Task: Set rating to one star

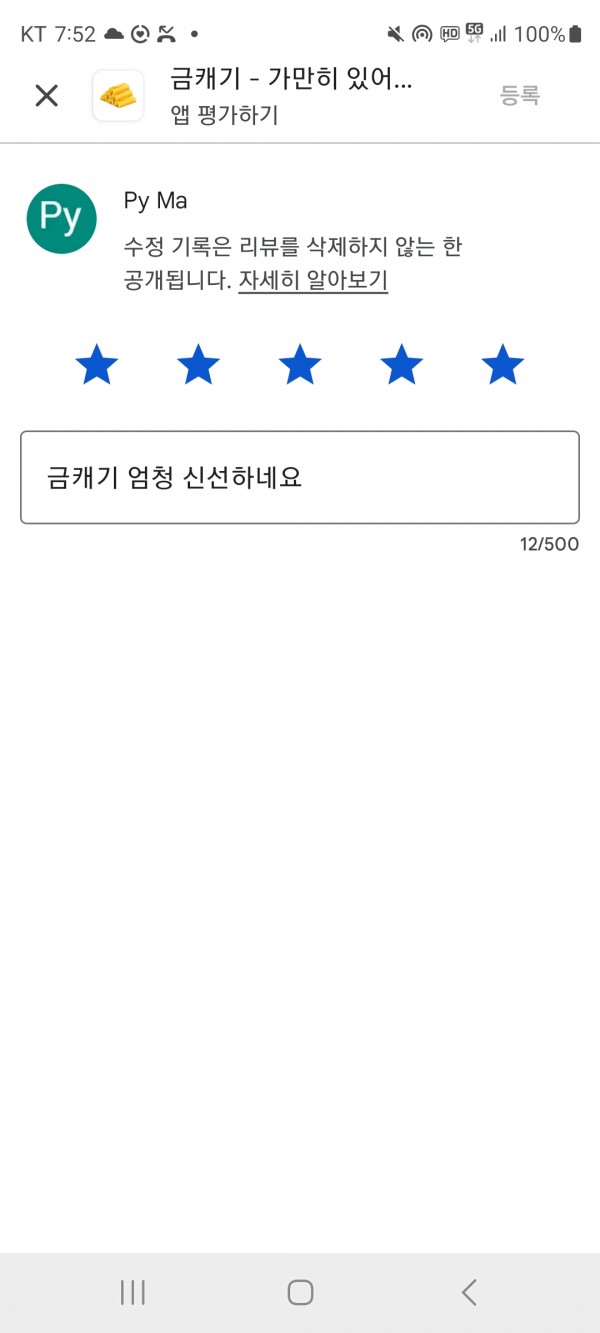Action: coord(97,365)
